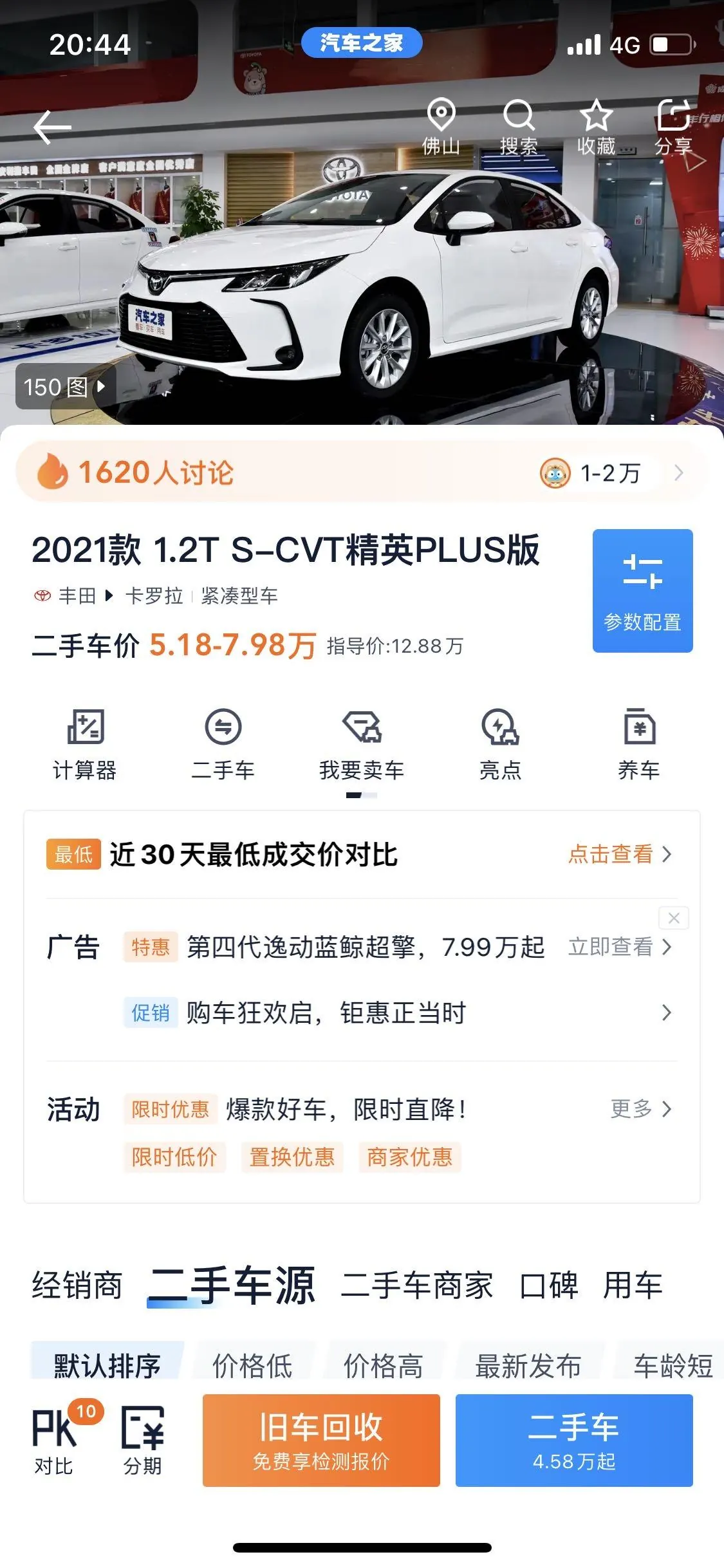
Task: Dismiss the ad with the close icon
Action: (x=674, y=918)
